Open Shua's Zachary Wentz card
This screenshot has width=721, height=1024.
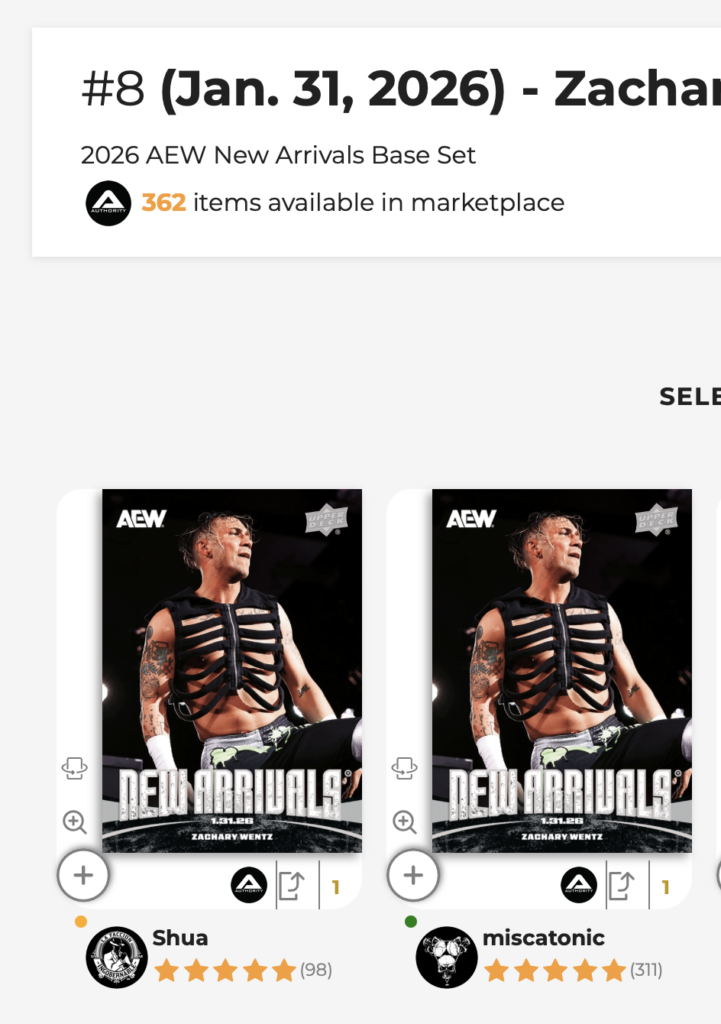tap(232, 670)
